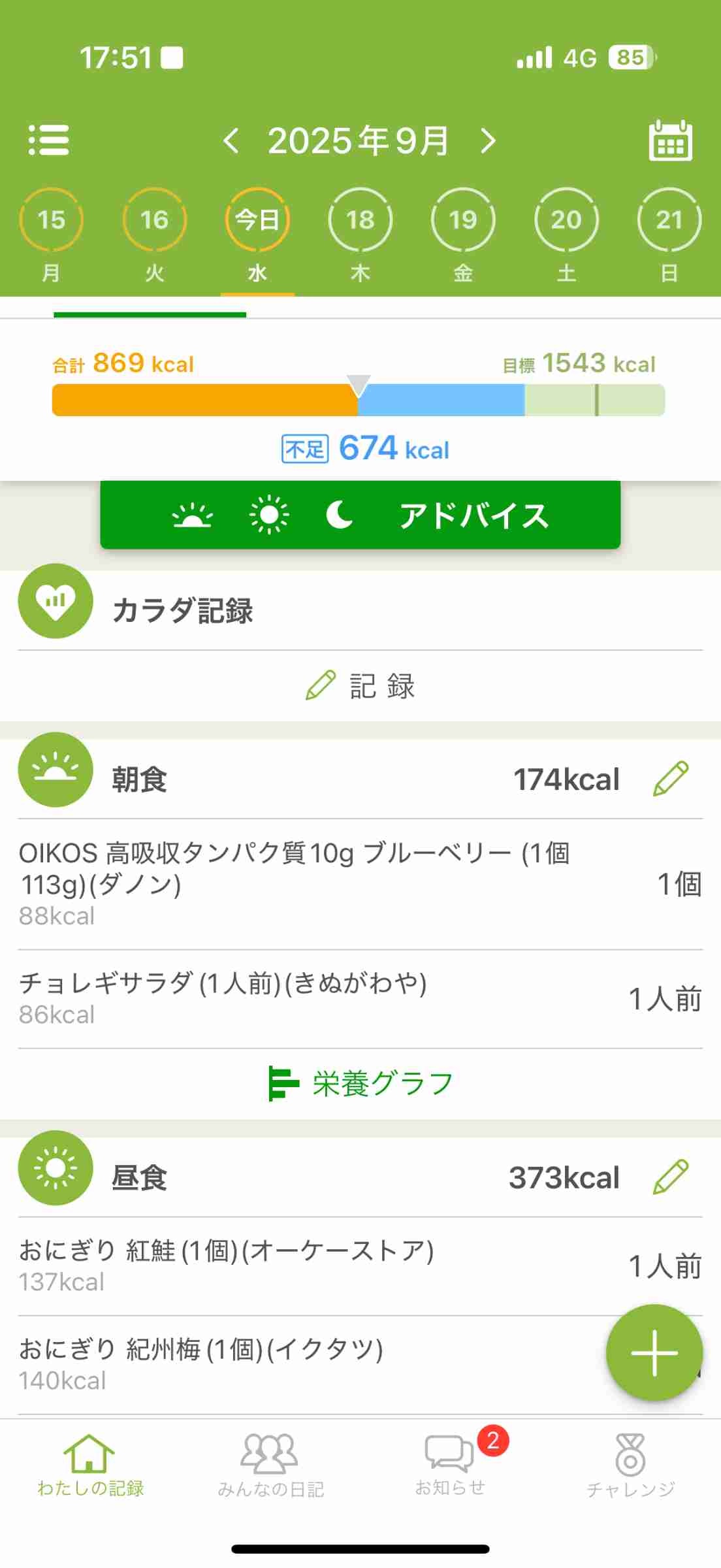721x1568 pixels.
Task: Tap 記録 to log body data
Action: pyautogui.click(x=360, y=686)
